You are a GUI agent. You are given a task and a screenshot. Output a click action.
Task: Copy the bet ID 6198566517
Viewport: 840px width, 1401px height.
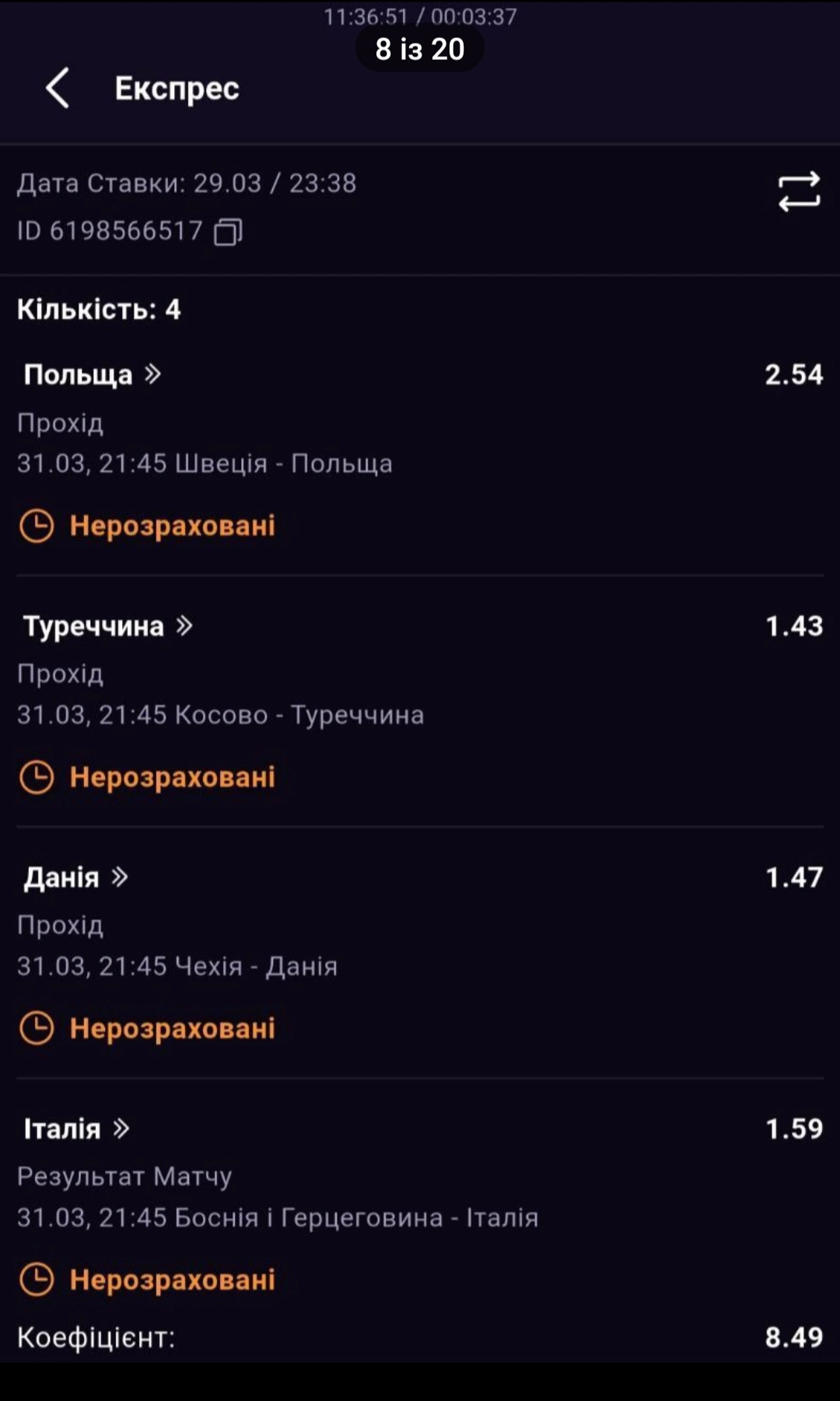point(228,232)
